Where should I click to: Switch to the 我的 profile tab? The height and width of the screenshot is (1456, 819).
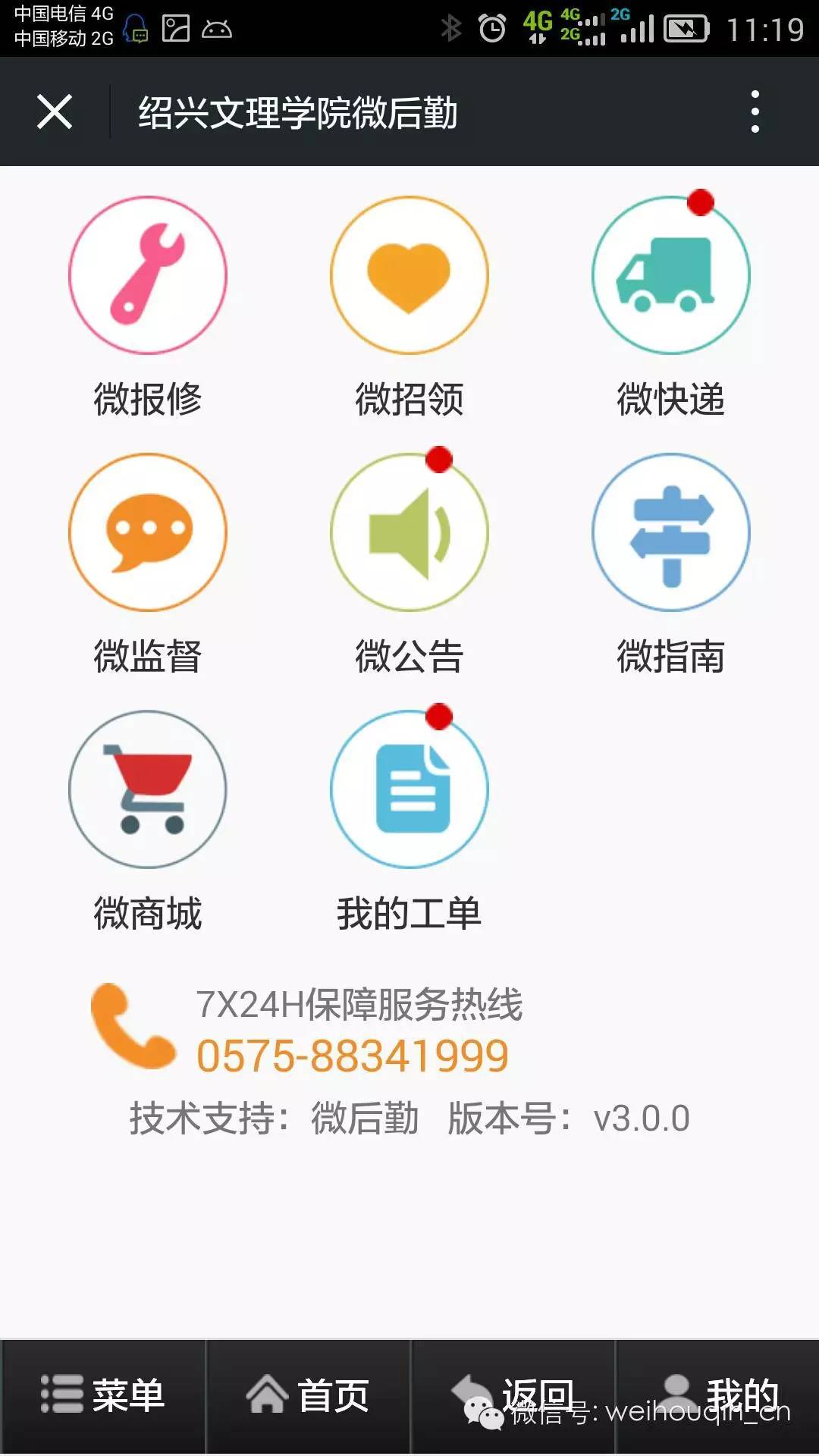(717, 1395)
